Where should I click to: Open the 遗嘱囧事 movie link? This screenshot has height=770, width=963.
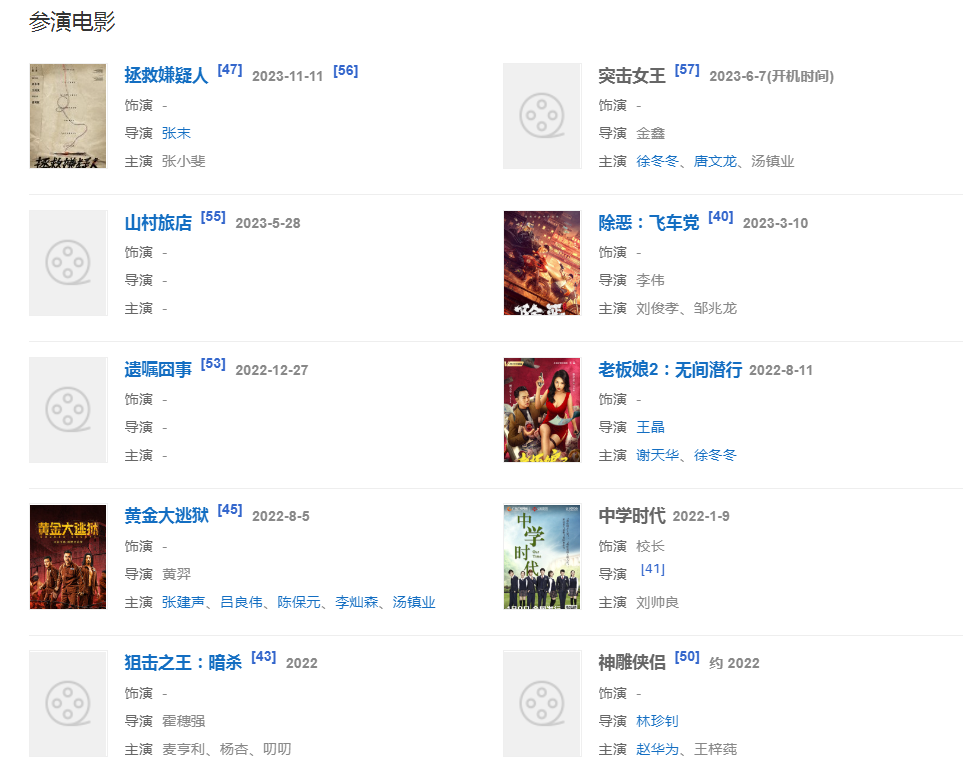[x=158, y=370]
